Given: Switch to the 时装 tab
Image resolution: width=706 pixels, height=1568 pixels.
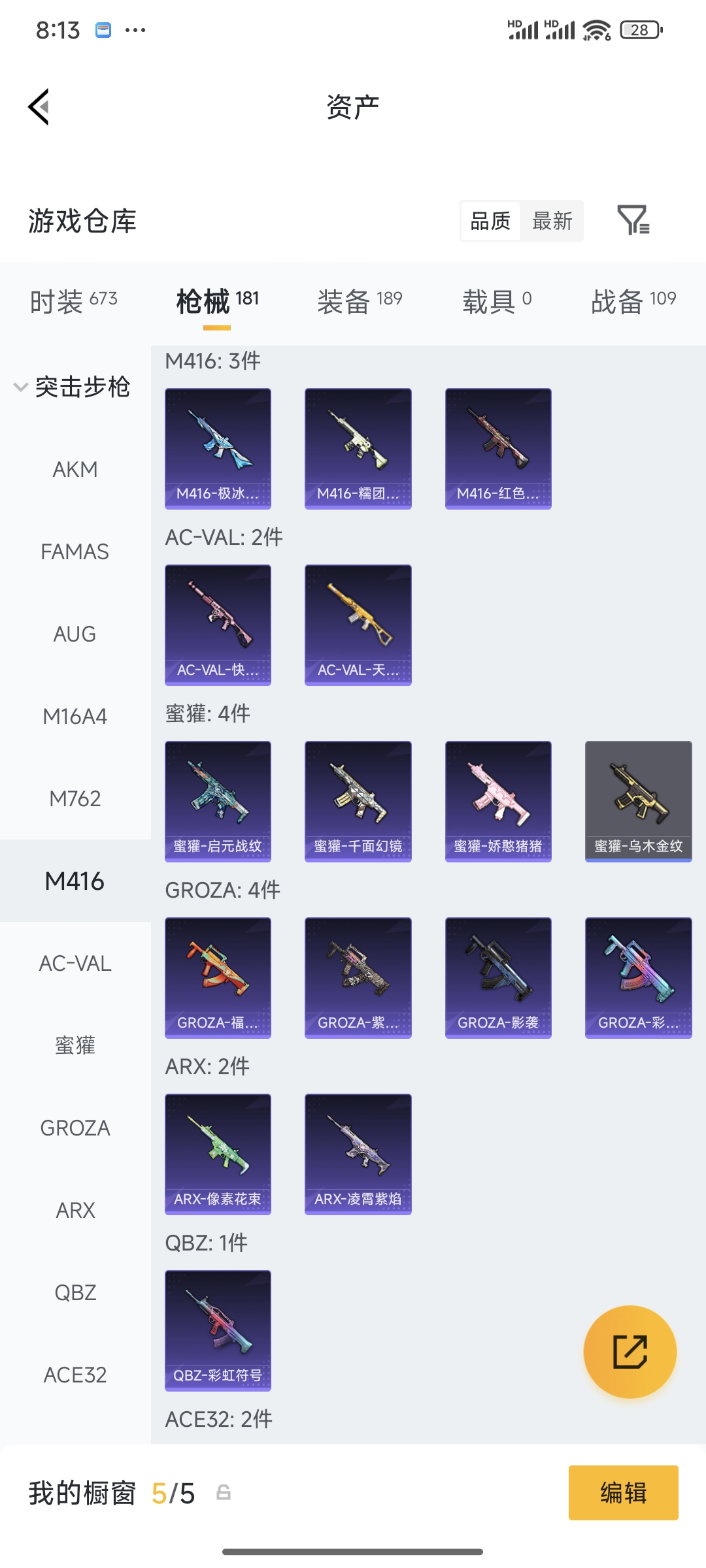Looking at the screenshot, I should point(73,301).
